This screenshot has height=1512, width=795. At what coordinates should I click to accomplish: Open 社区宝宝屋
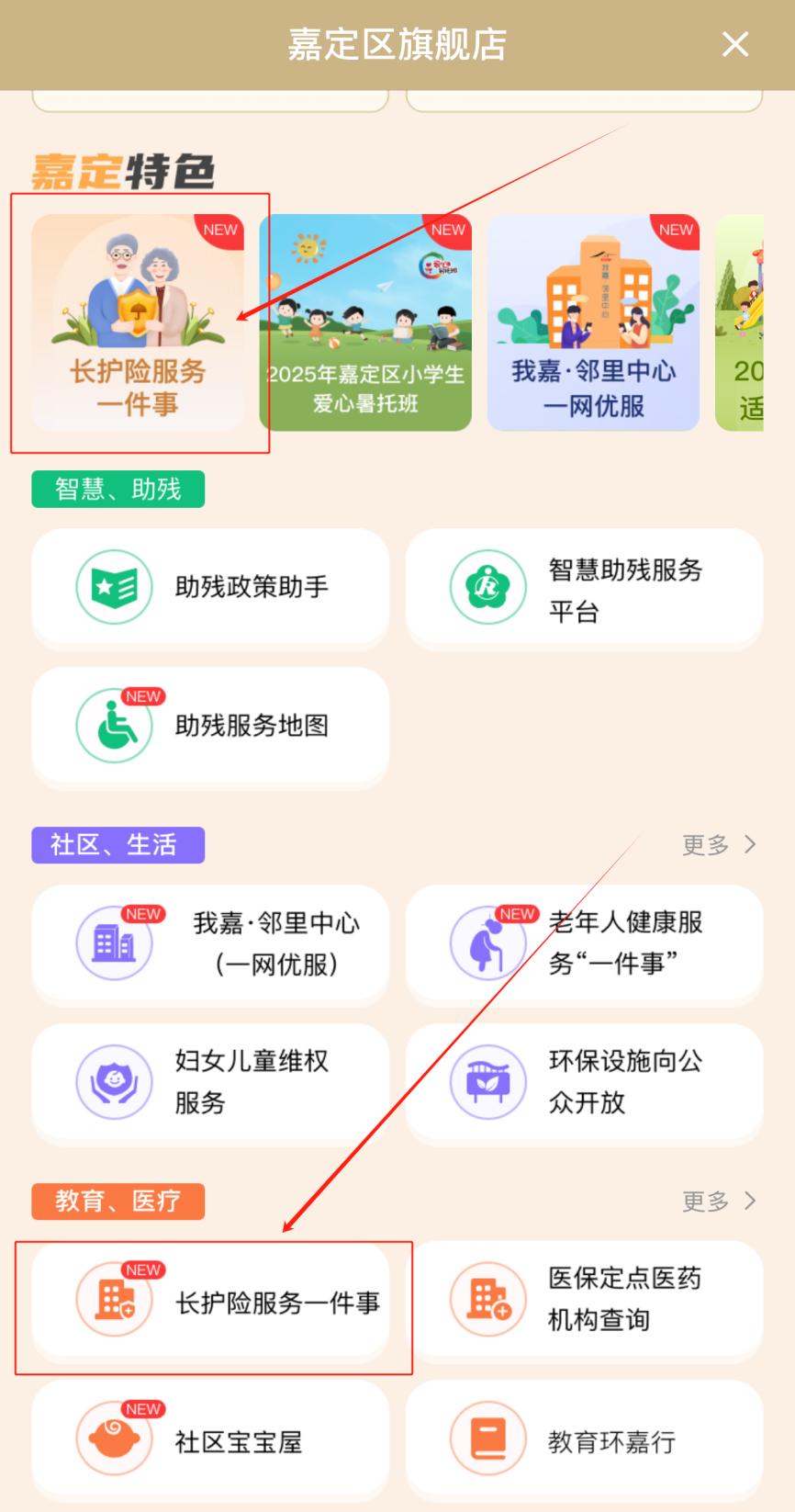point(210,1440)
